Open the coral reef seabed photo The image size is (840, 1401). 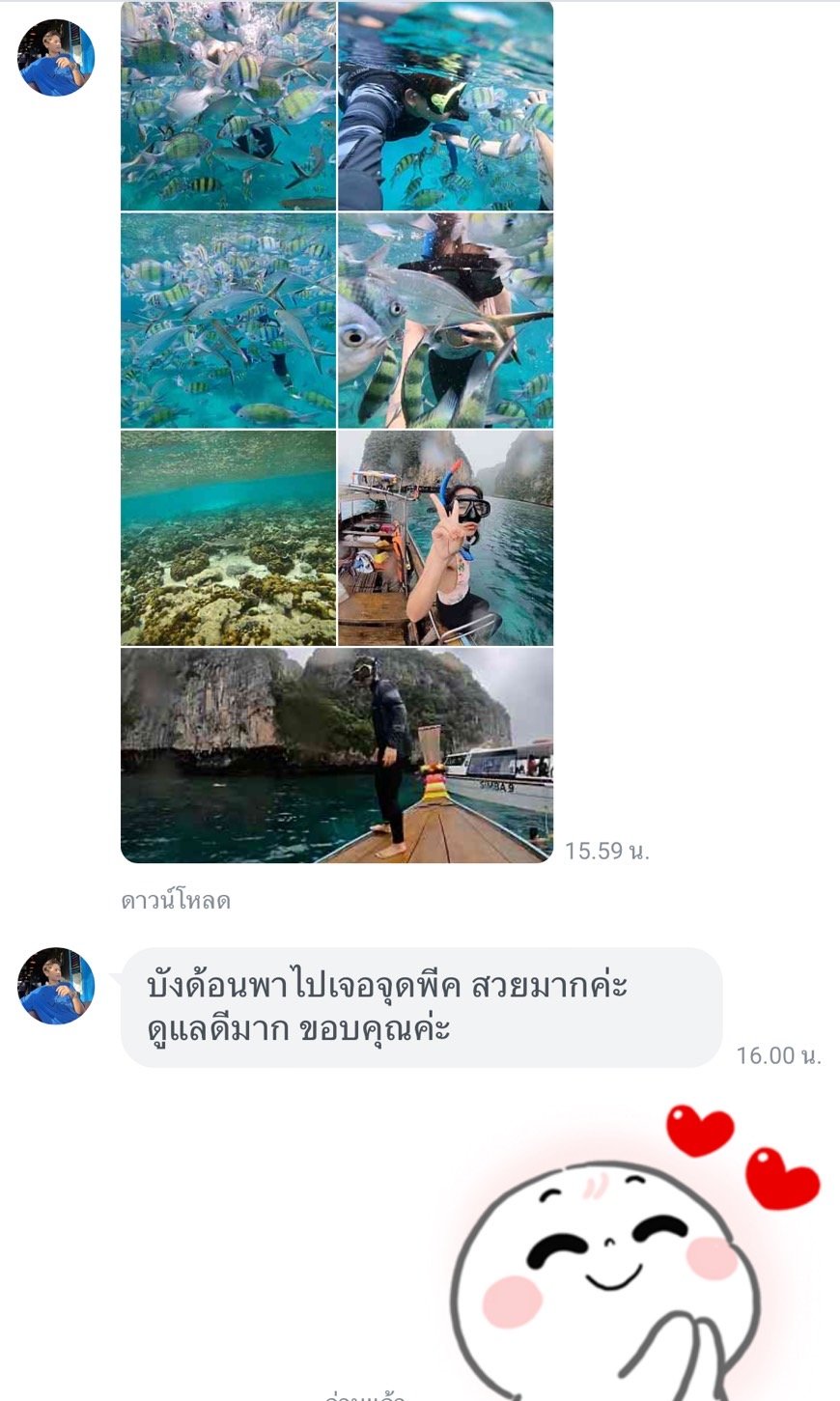[x=228, y=538]
